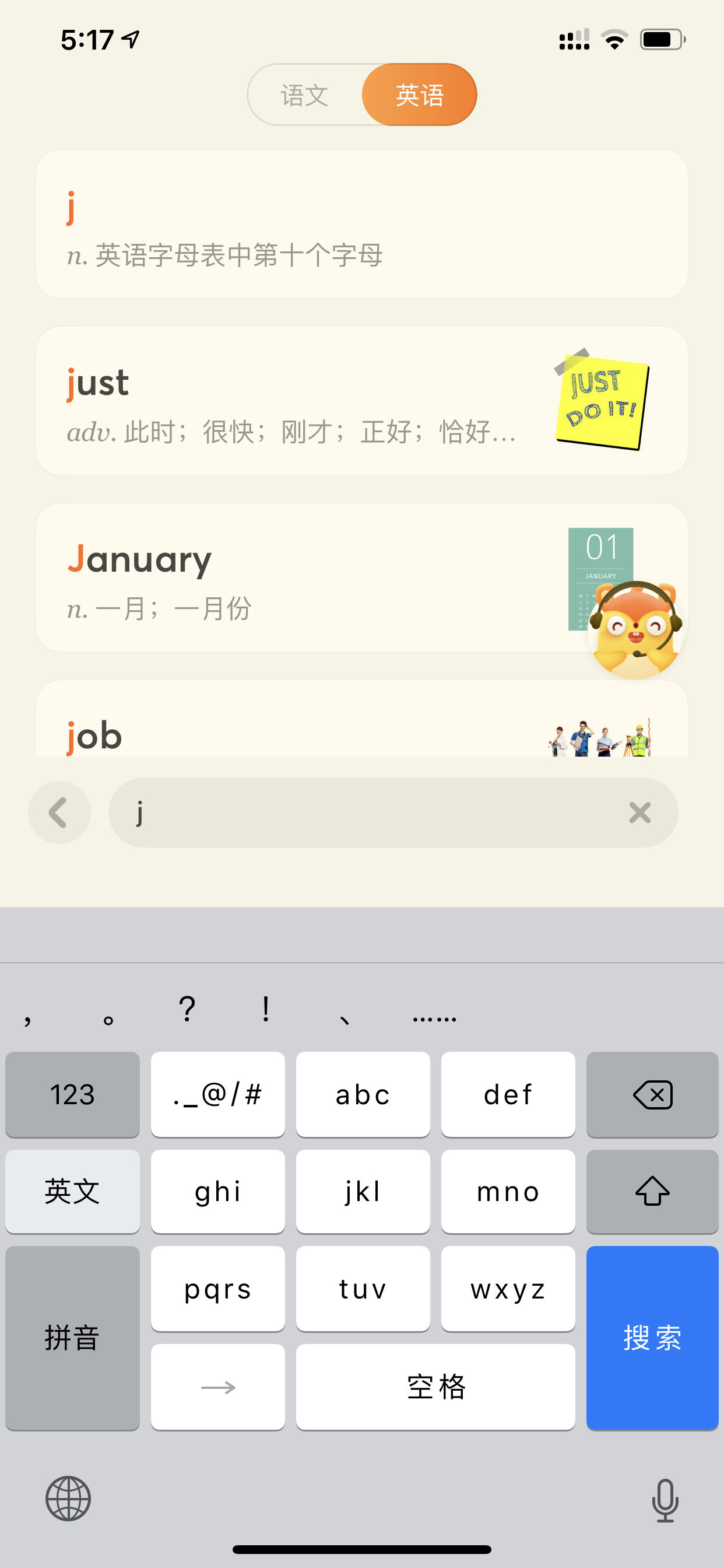Tap the 英文 keyboard mode key

coord(72,1191)
